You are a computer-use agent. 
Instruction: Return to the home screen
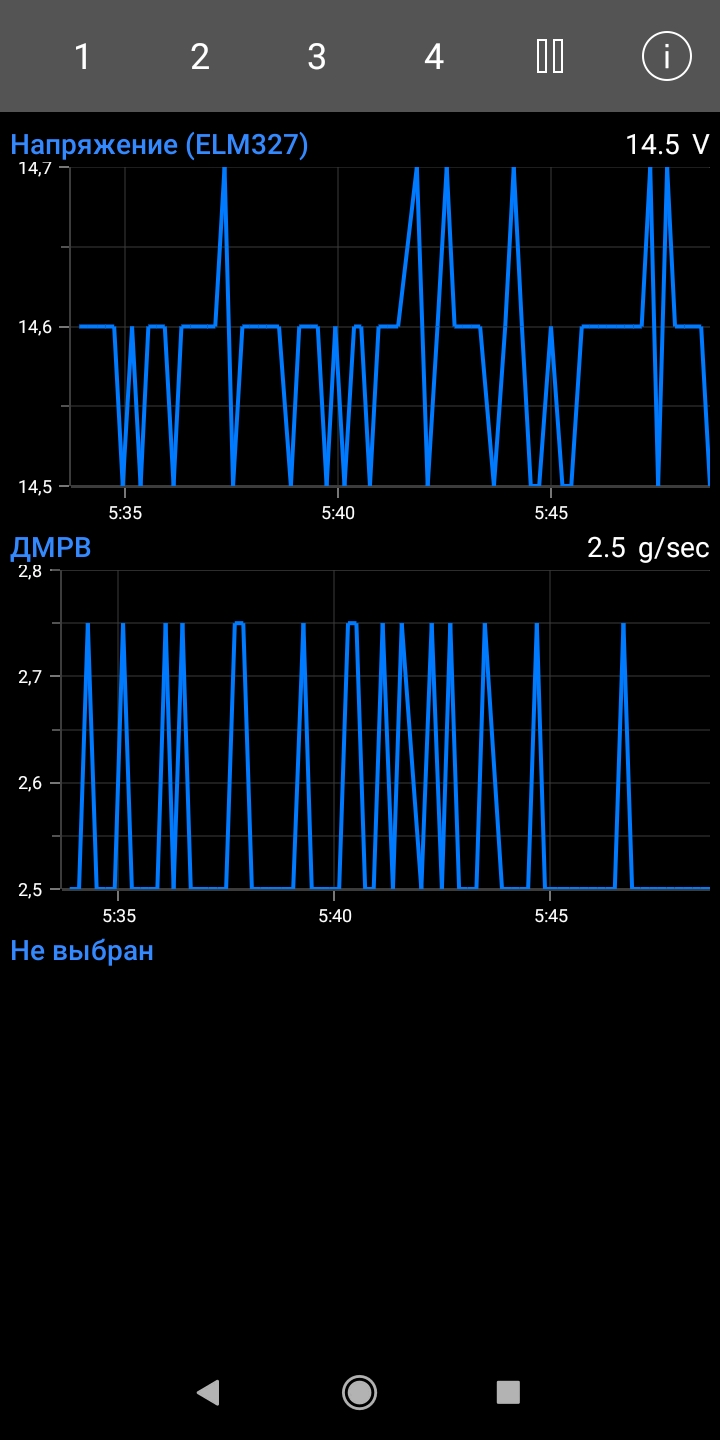pos(359,1392)
